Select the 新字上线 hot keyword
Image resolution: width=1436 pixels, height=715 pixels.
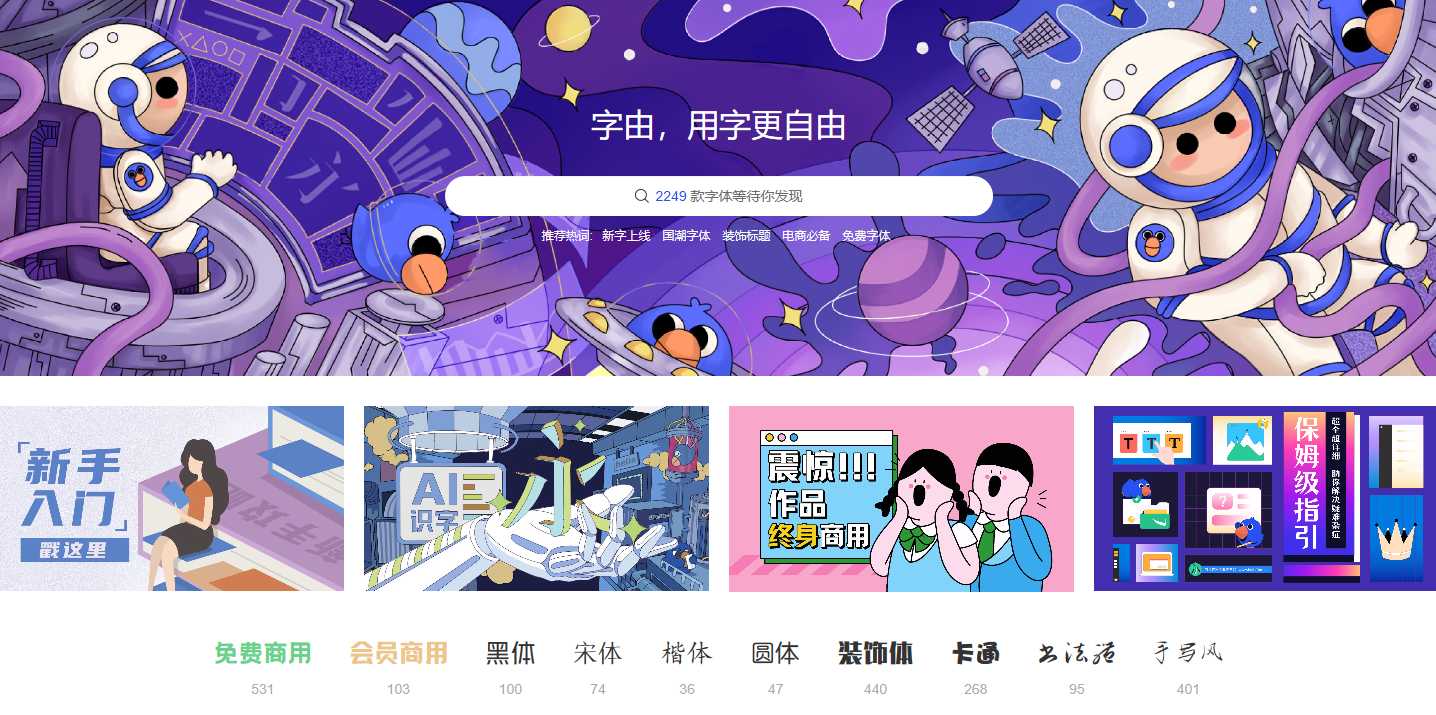tap(626, 236)
